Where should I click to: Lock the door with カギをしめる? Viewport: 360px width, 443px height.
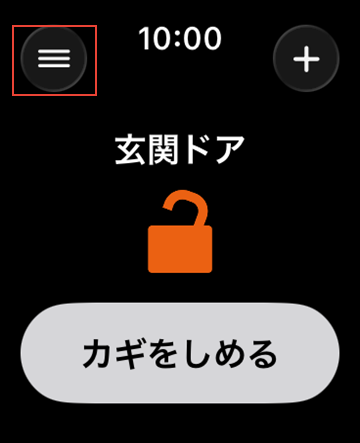(x=180, y=353)
